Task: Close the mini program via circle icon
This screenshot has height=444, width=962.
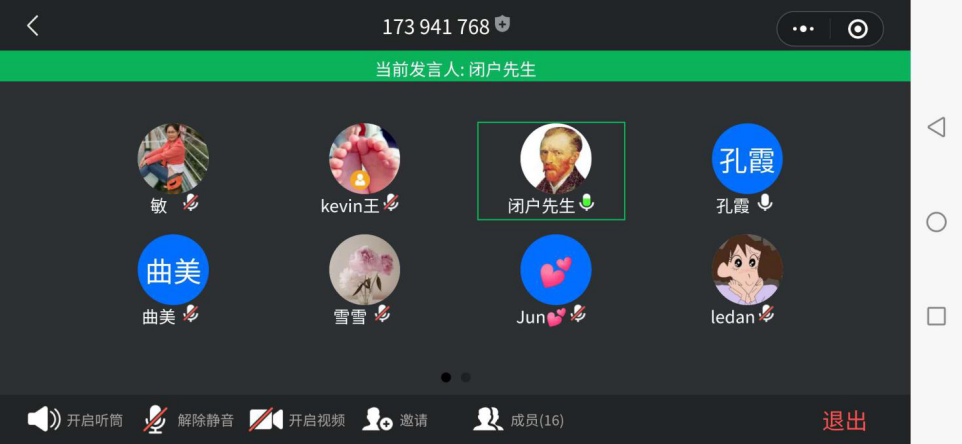Action: tap(857, 29)
